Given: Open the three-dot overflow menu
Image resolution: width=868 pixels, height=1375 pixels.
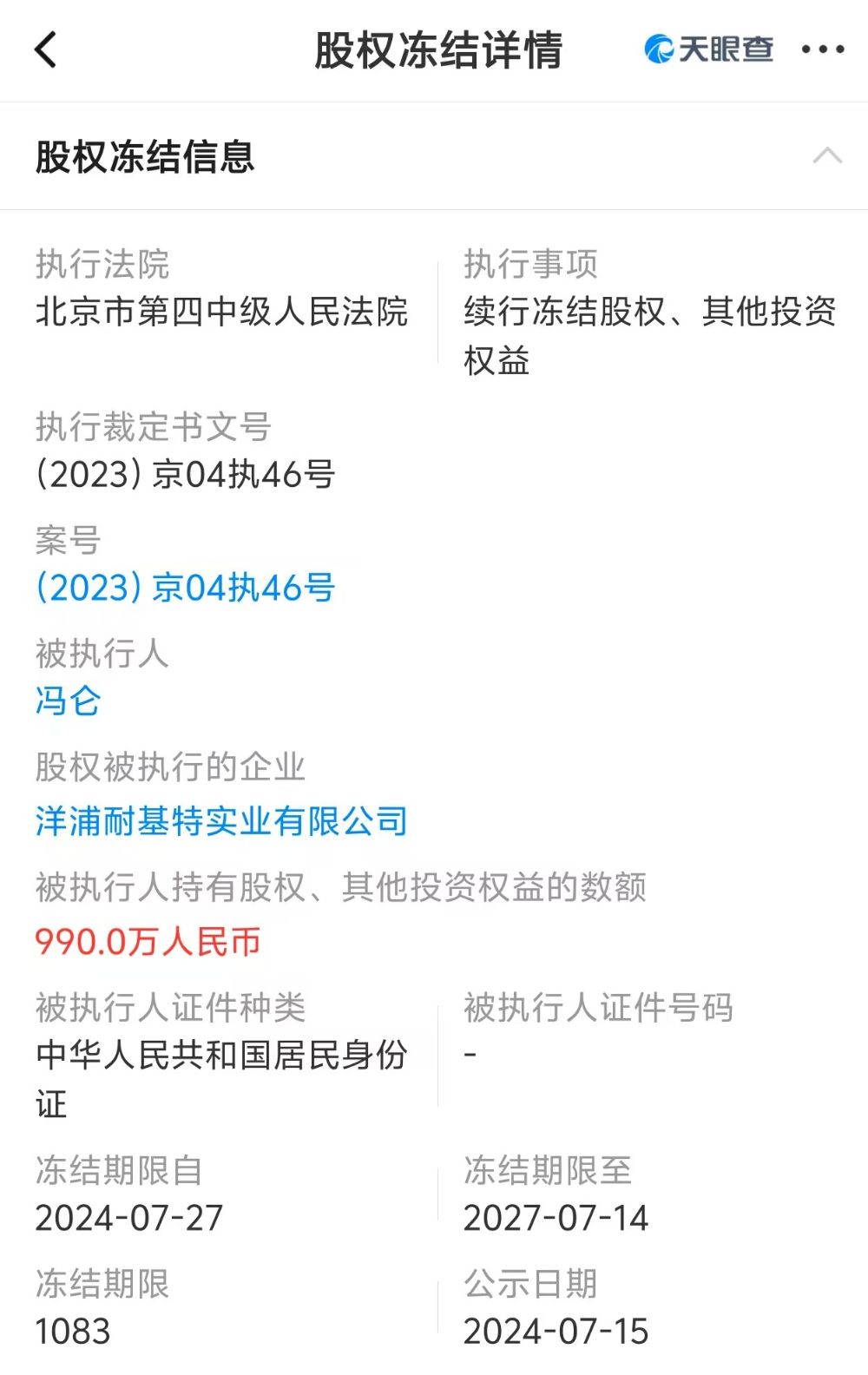Looking at the screenshot, I should click(x=822, y=49).
